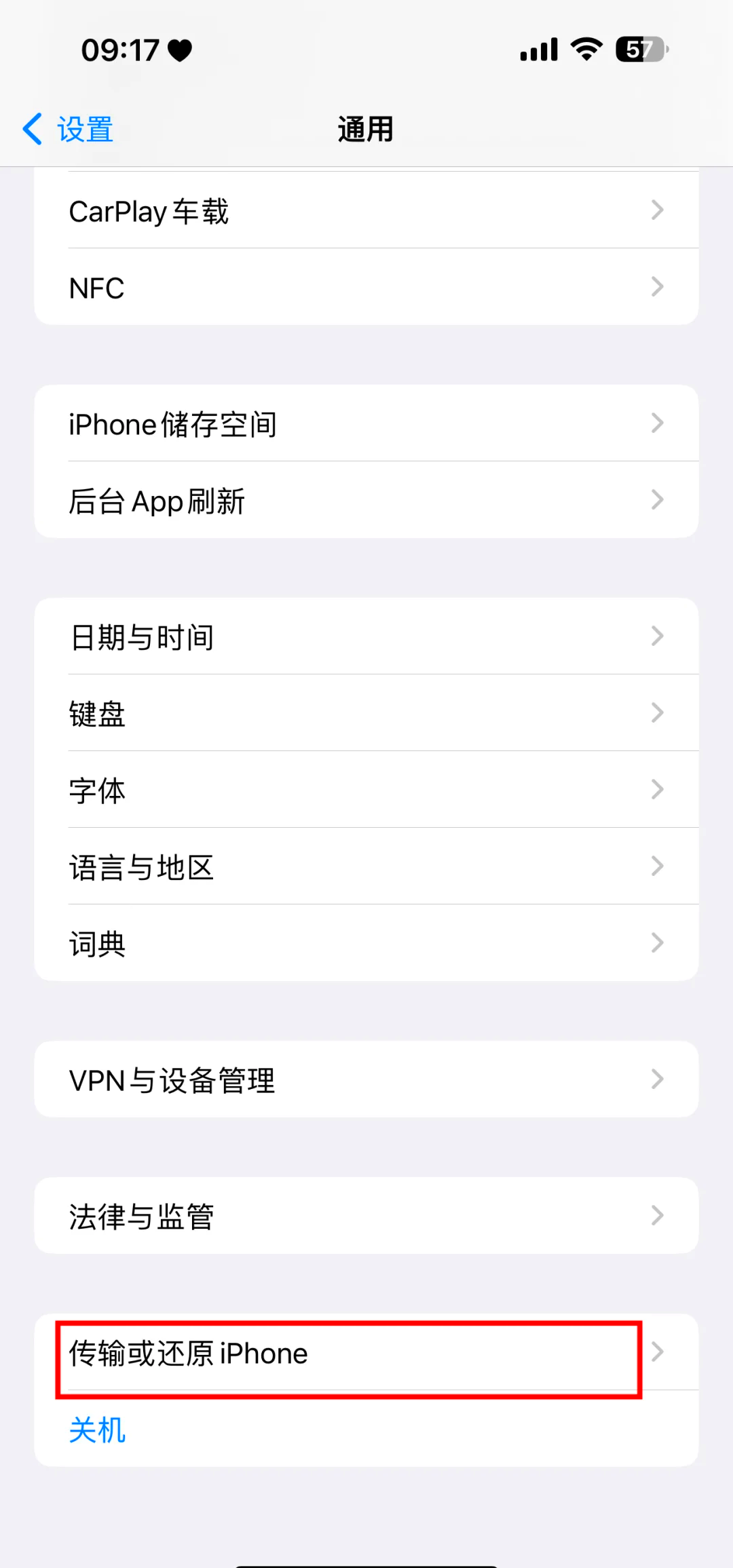The image size is (733, 1568).
Task: Open 词典 settings
Action: click(x=366, y=944)
